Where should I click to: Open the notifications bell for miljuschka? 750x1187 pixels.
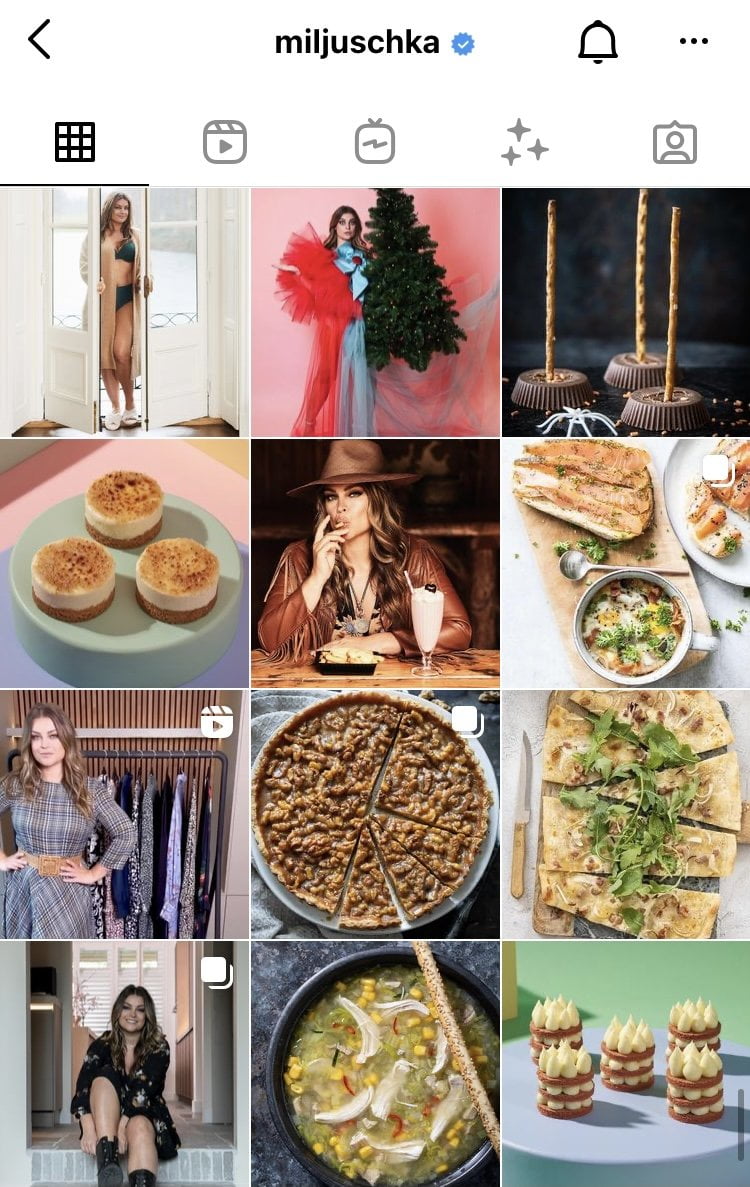point(598,42)
